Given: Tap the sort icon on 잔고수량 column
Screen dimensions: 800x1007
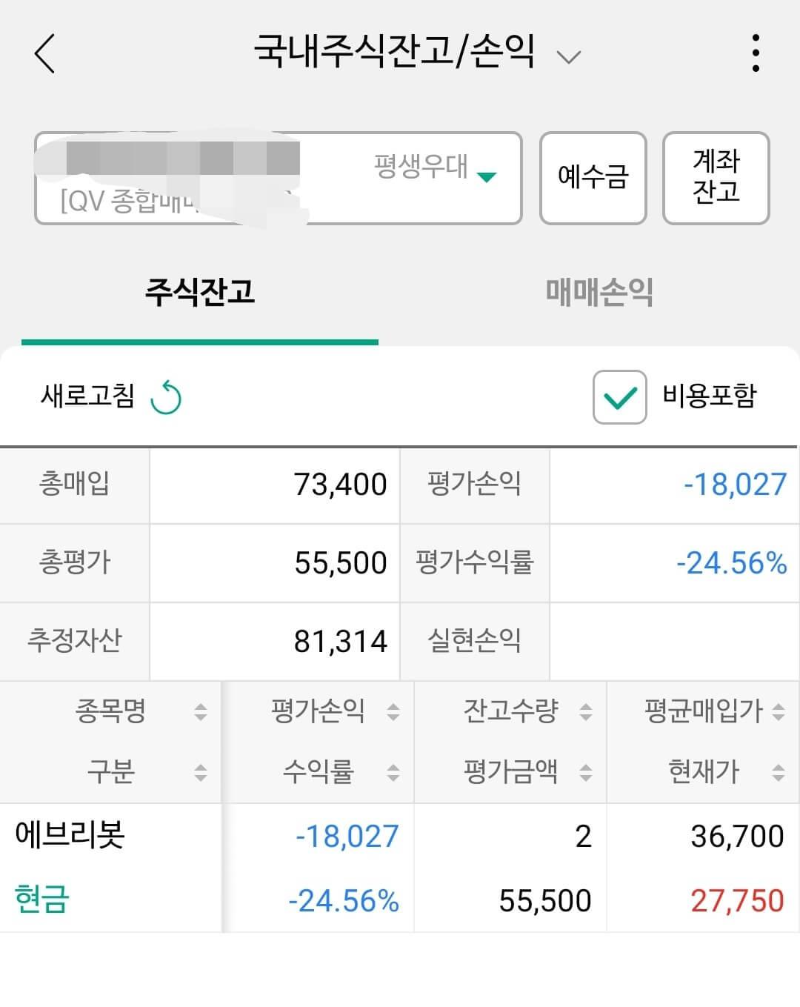Looking at the screenshot, I should [x=586, y=710].
